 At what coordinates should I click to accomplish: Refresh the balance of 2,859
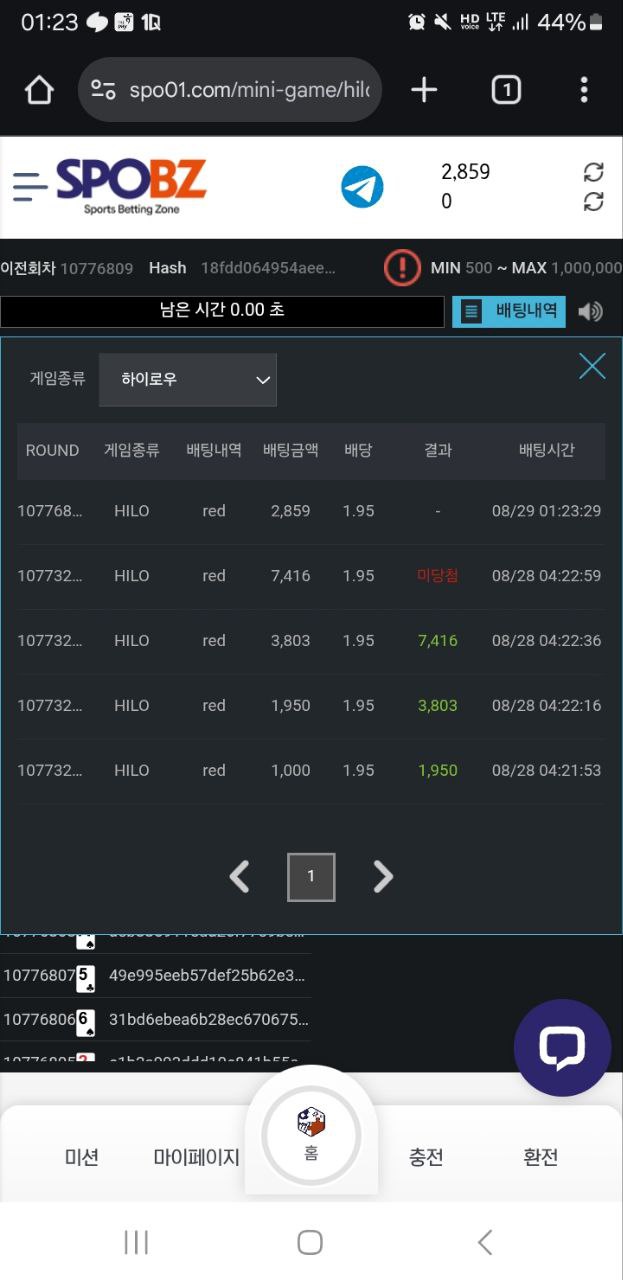tap(593, 172)
